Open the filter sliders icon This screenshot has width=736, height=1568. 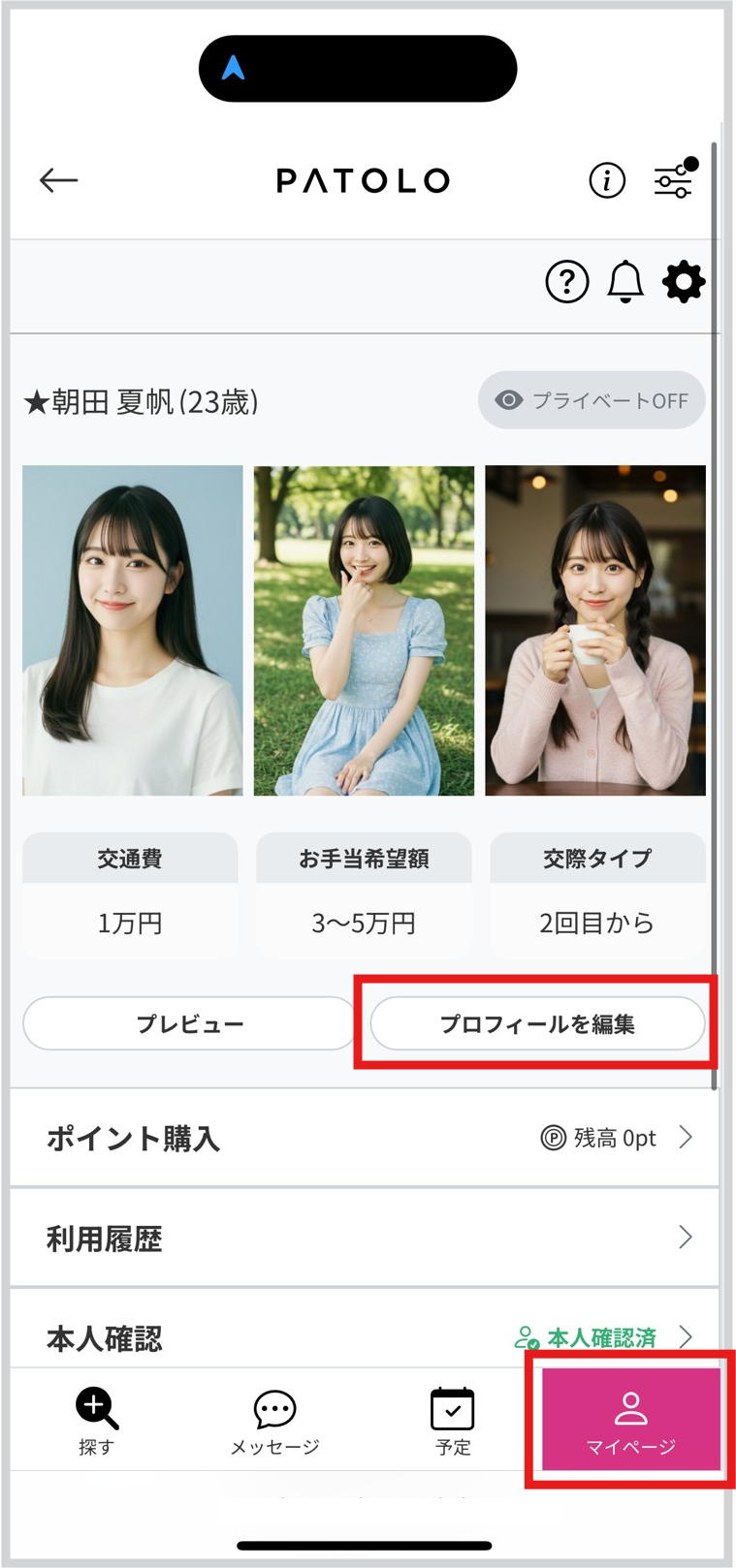tap(673, 180)
